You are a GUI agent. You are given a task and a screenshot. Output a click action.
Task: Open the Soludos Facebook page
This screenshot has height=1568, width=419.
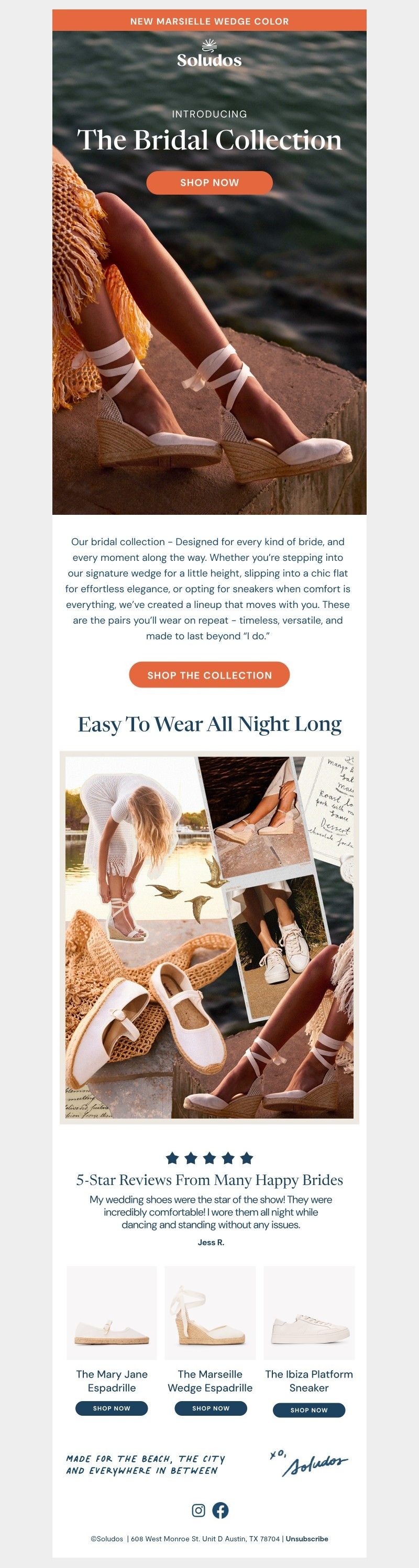pyautogui.click(x=220, y=1509)
